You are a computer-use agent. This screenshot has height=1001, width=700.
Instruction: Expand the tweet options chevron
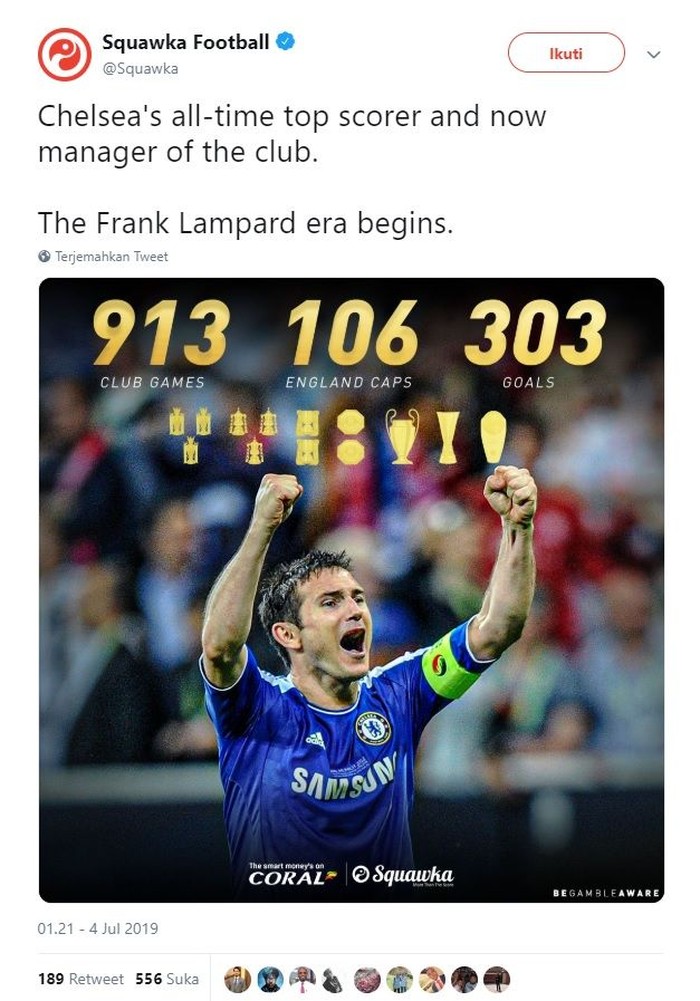[654, 54]
